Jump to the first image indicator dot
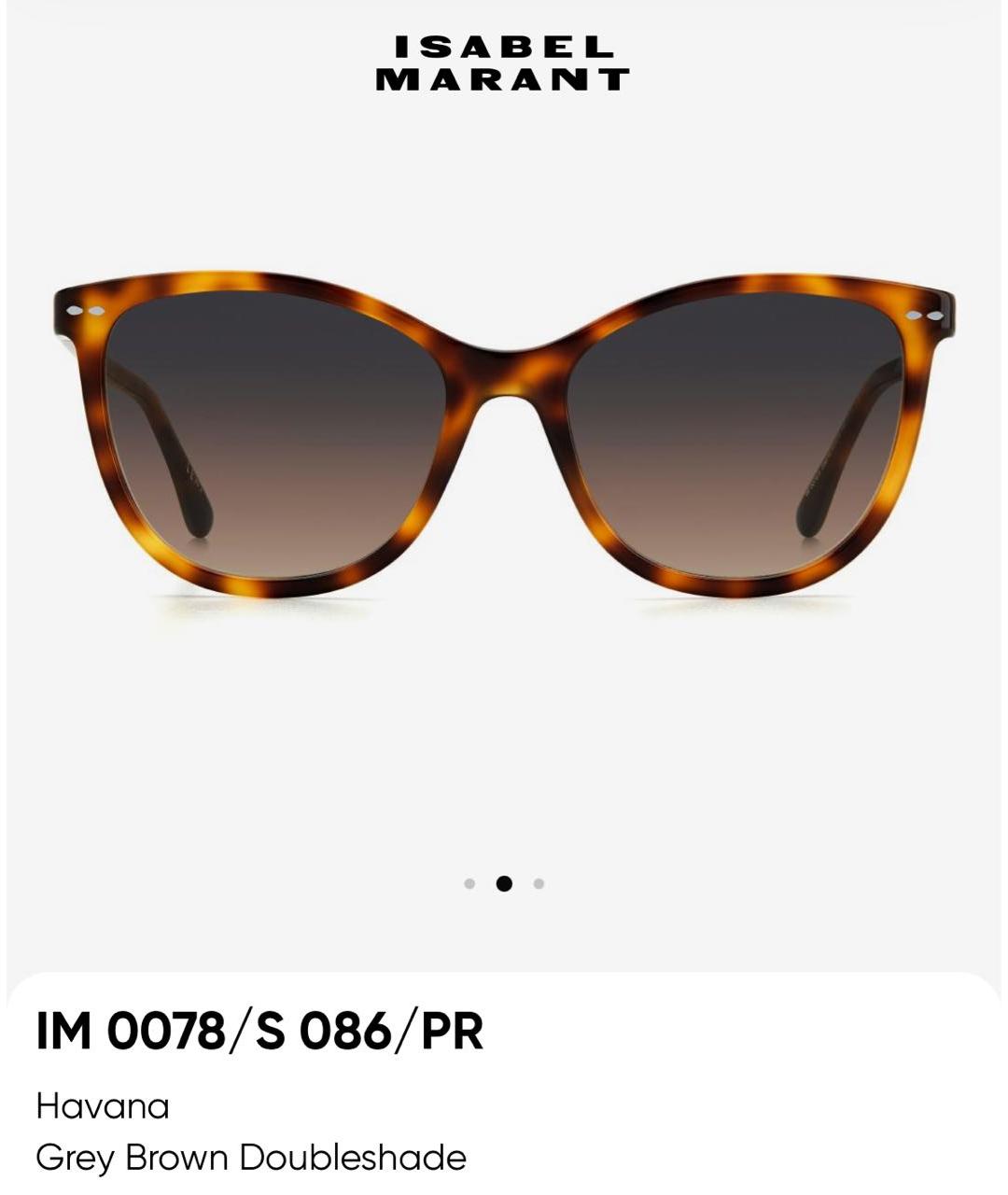The image size is (1008, 1195). click(469, 883)
